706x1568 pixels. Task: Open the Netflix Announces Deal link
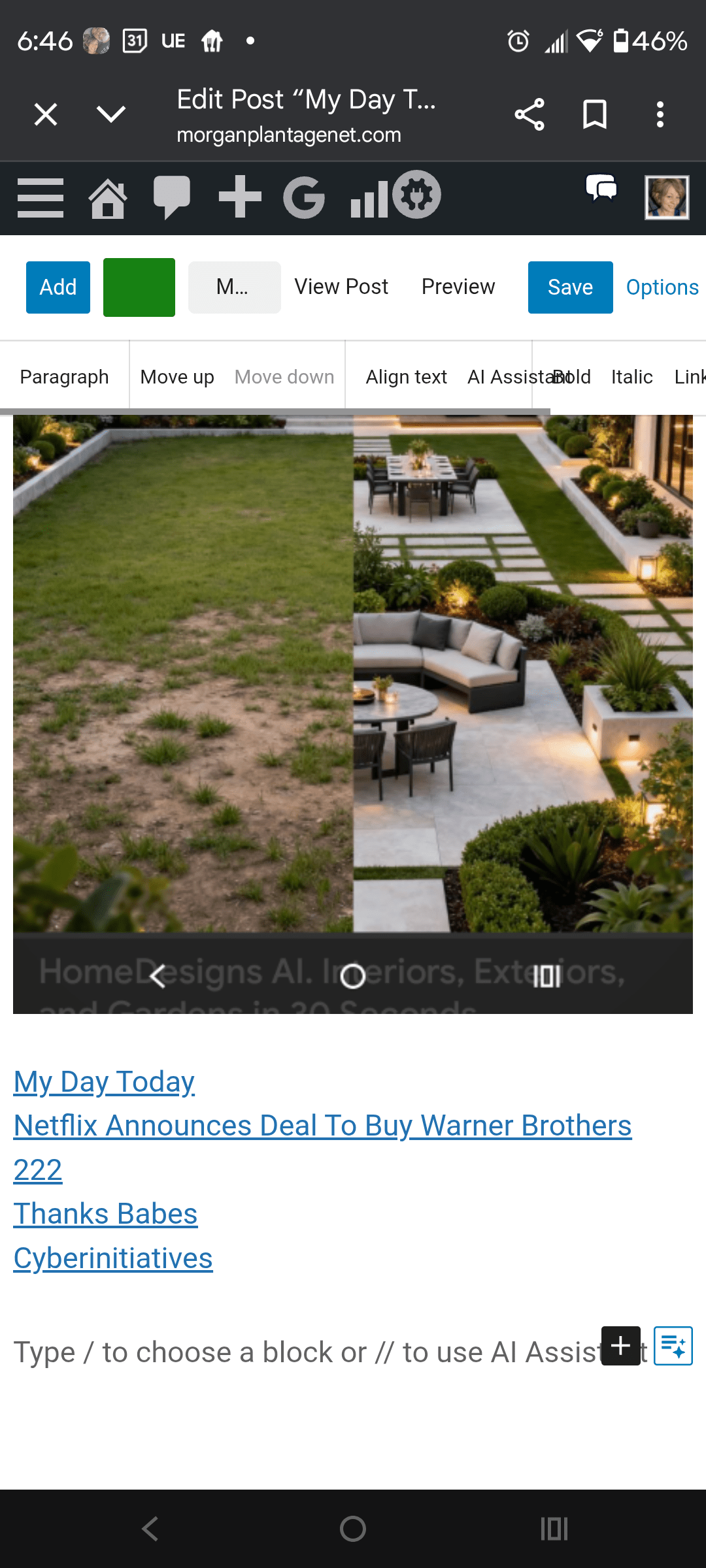322,1126
